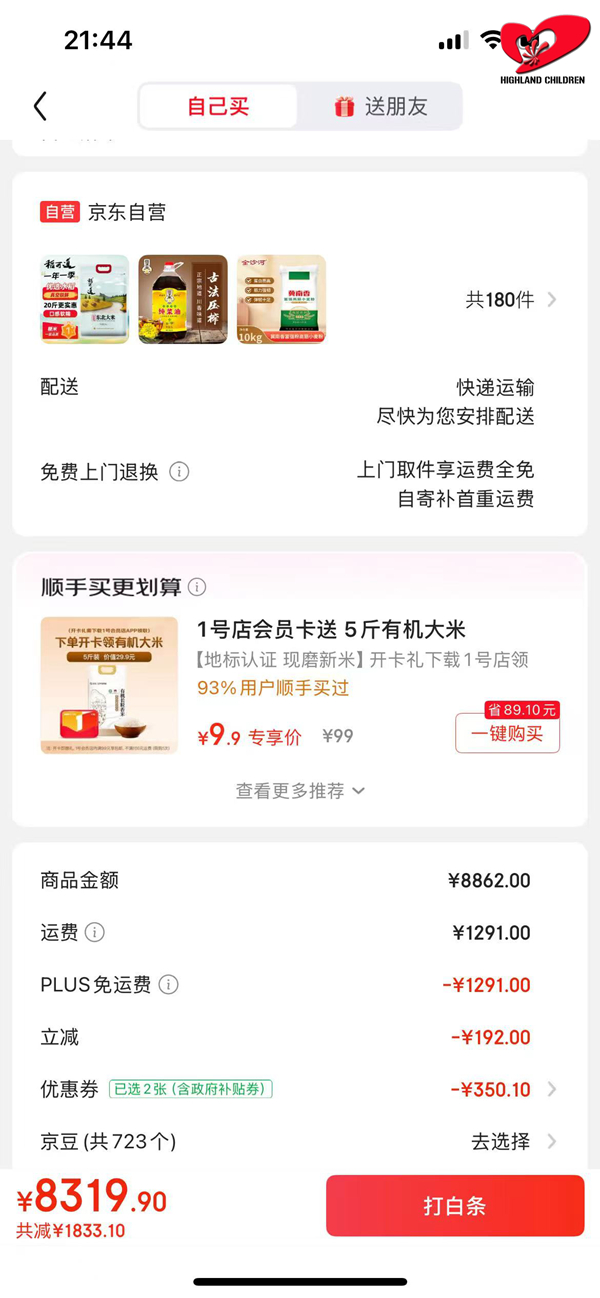Choose 京豆 via 去选择
Viewport: 600px width, 1298px height.
tap(513, 1141)
